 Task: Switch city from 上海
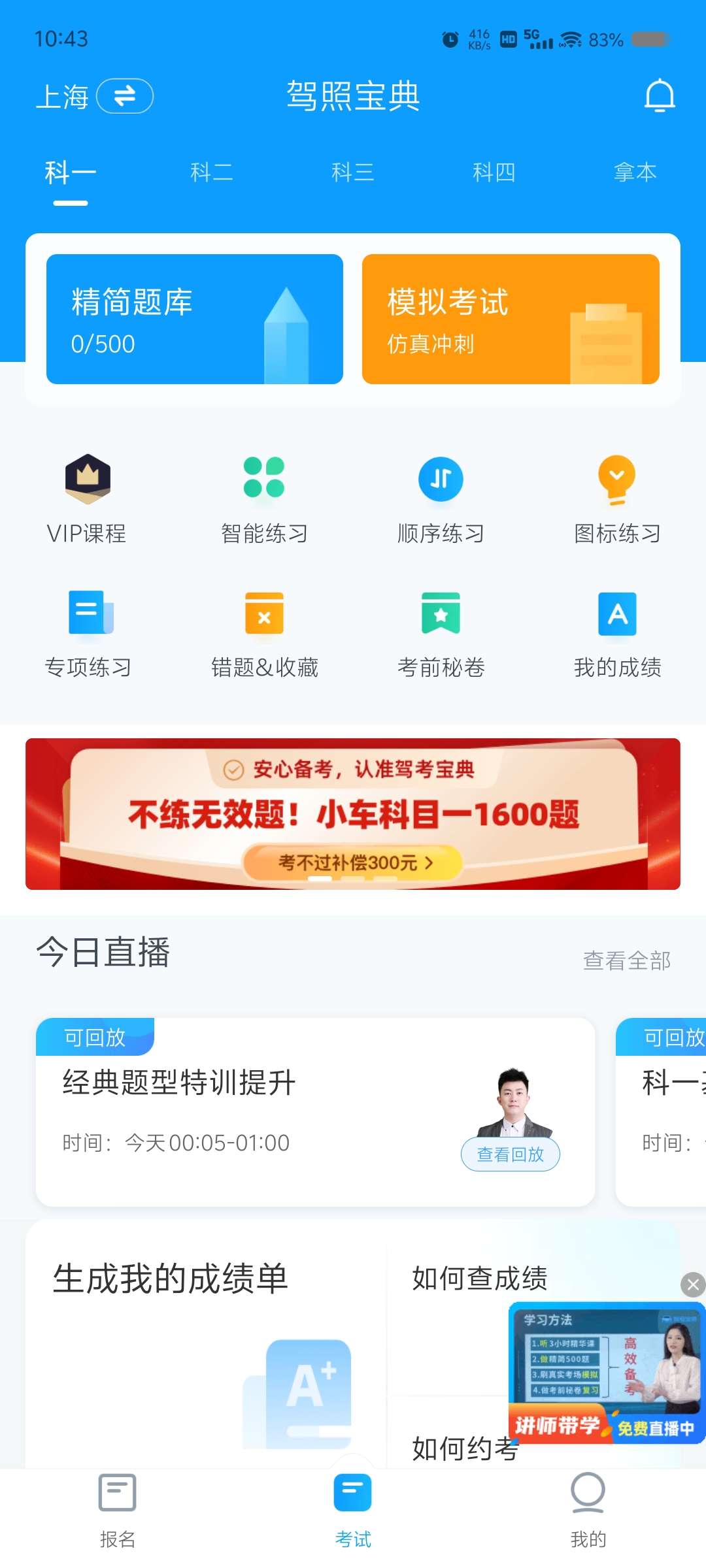click(125, 96)
